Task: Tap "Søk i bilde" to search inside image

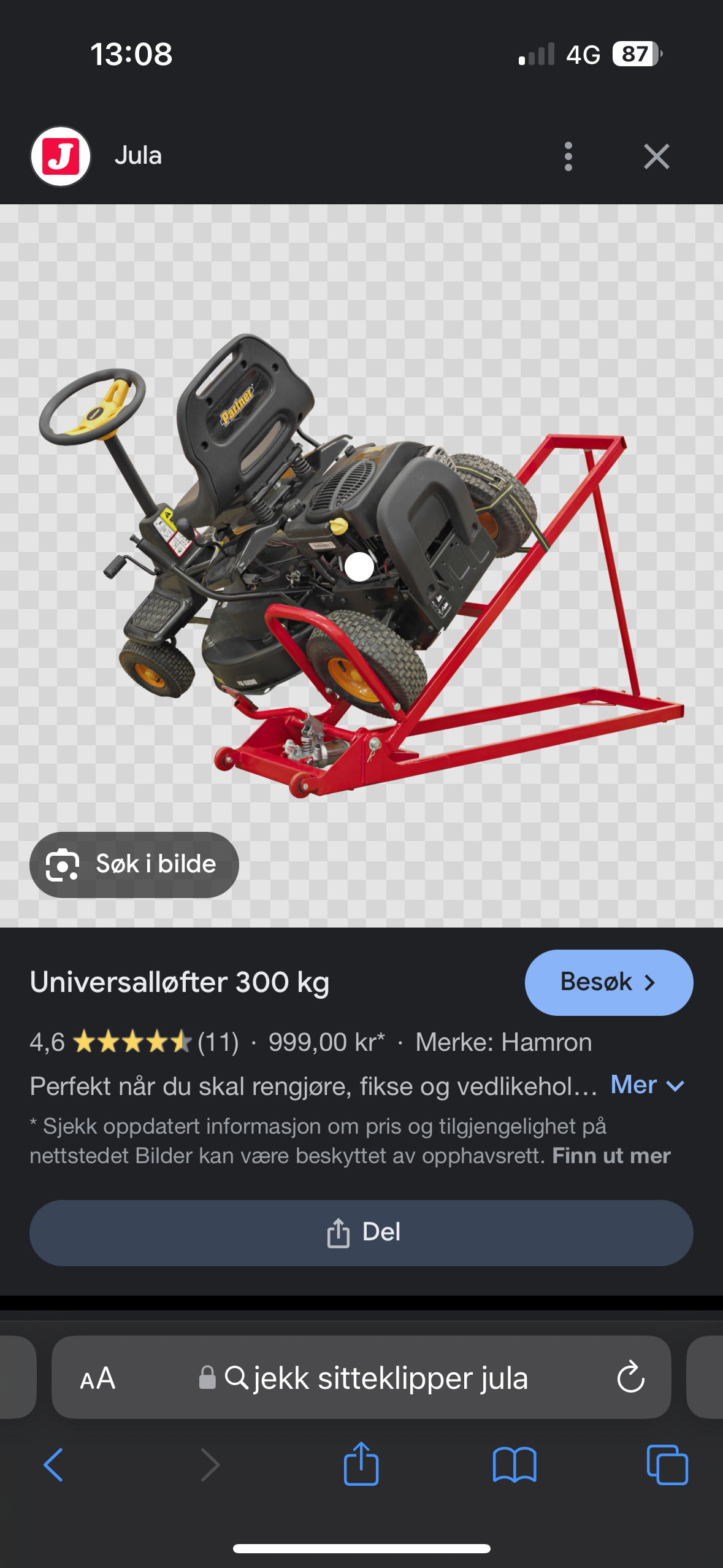Action: coord(134,864)
